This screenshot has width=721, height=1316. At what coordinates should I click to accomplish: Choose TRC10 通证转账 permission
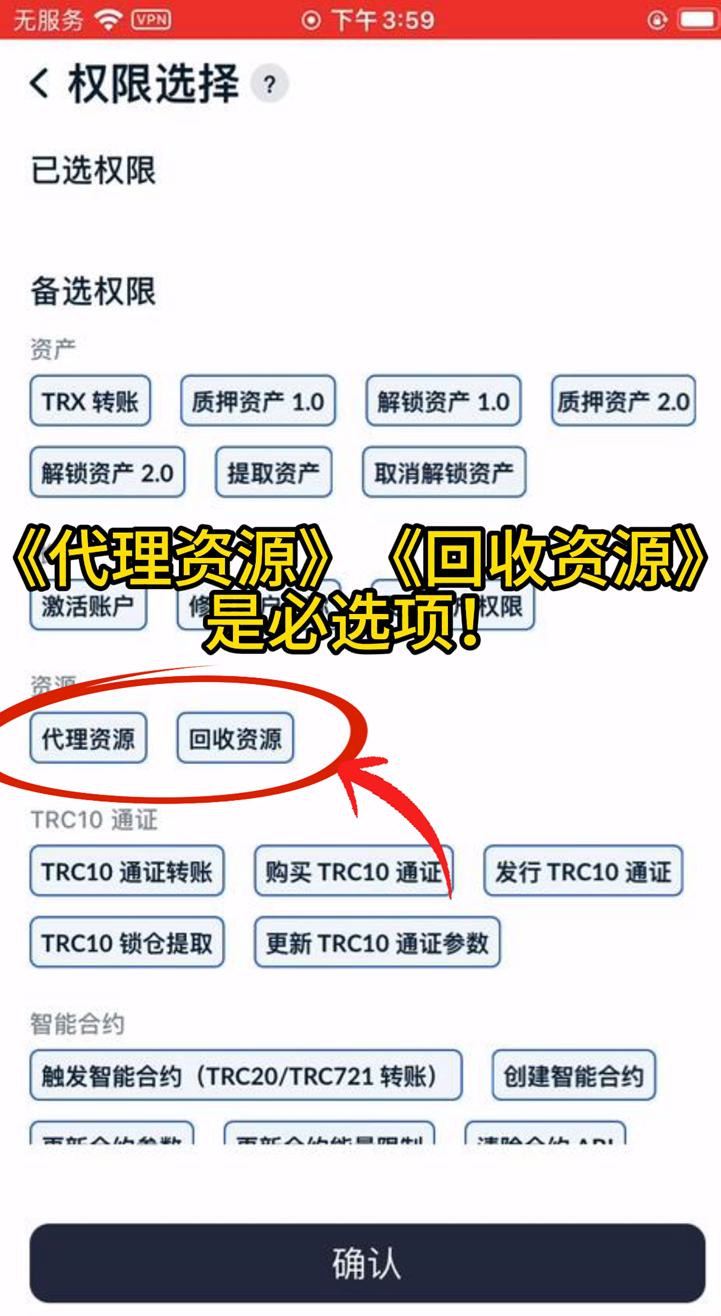point(127,871)
